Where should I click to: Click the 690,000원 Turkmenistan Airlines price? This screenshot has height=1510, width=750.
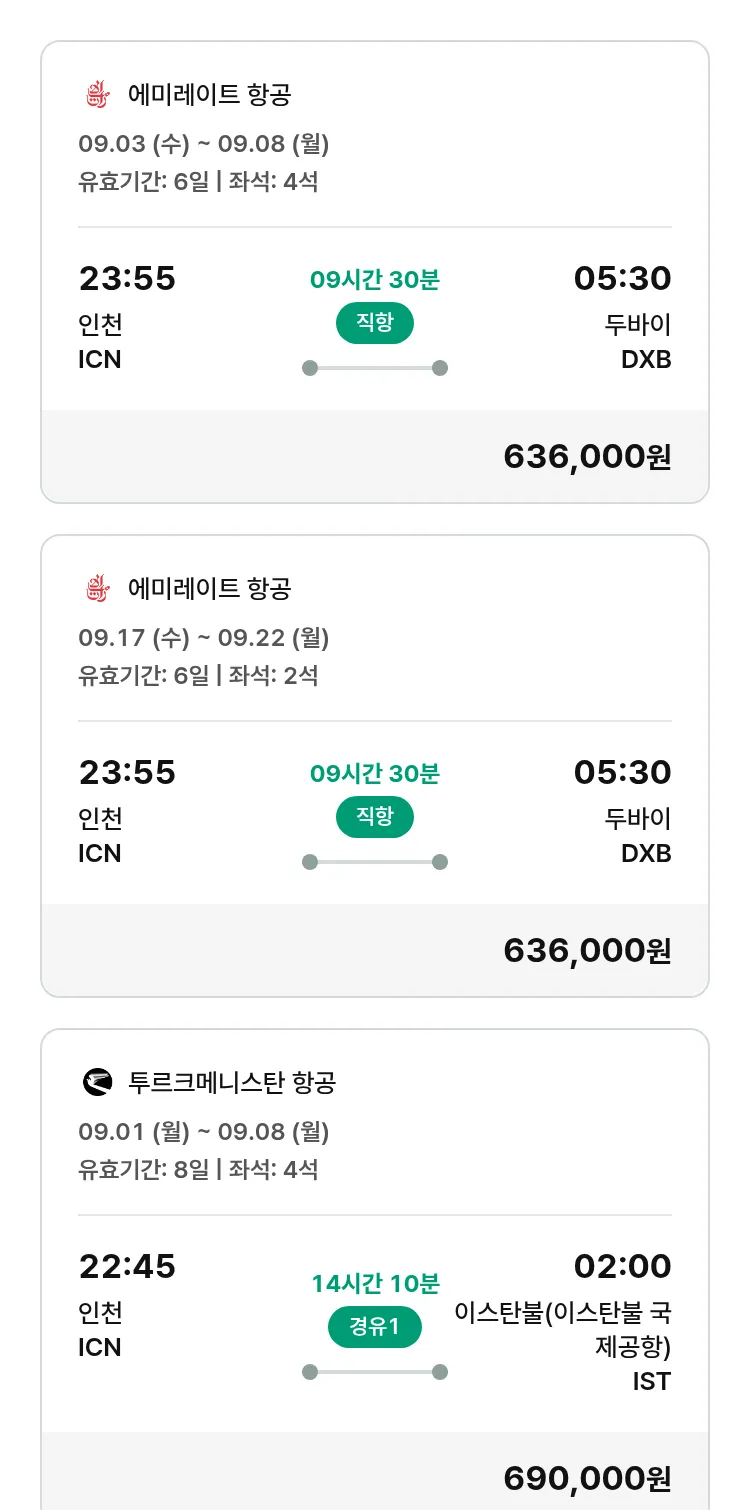pyautogui.click(x=587, y=1477)
